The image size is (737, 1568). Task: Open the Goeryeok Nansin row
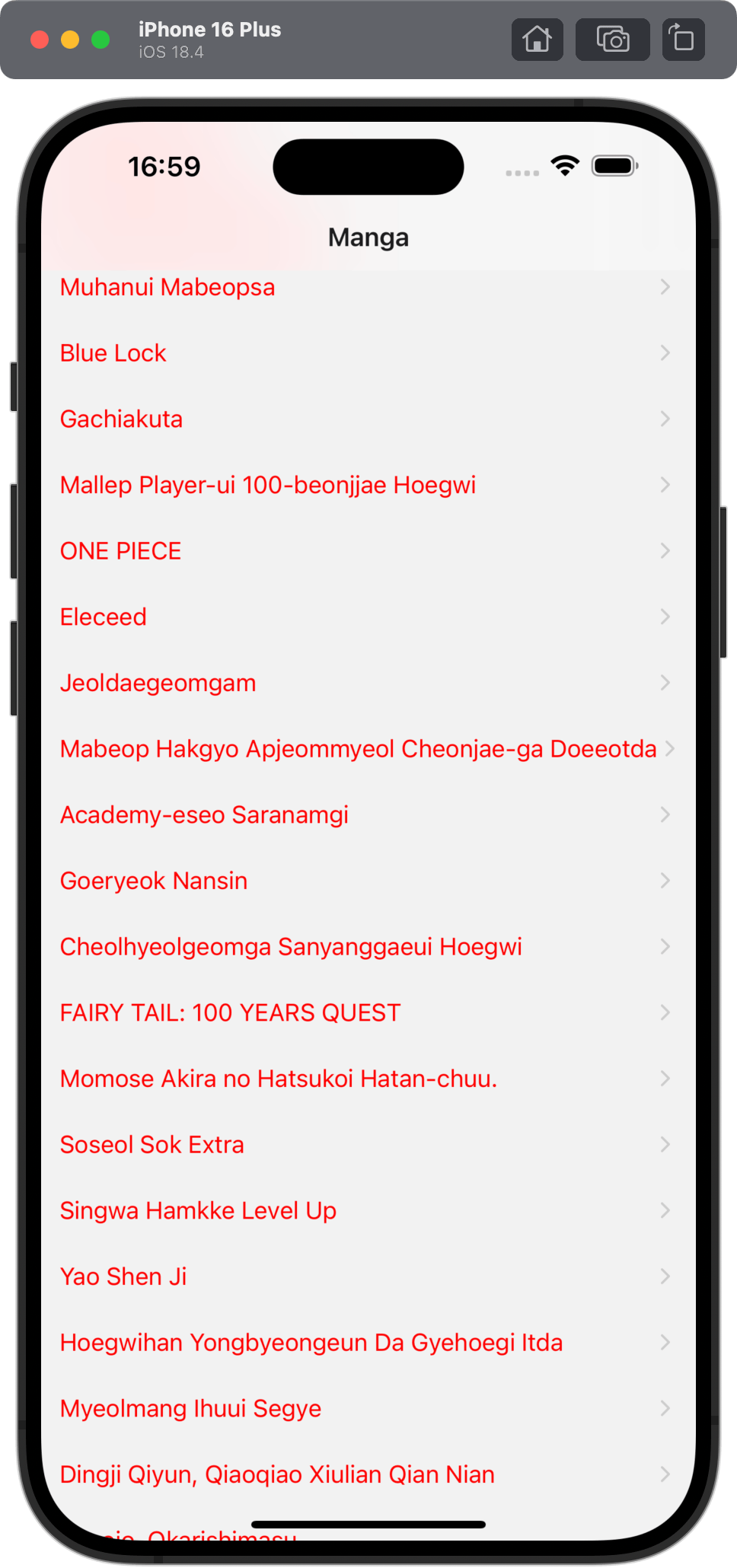154,881
